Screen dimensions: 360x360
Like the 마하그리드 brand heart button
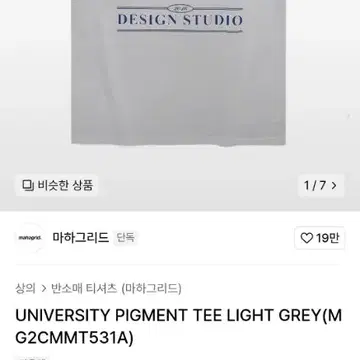coord(320,238)
